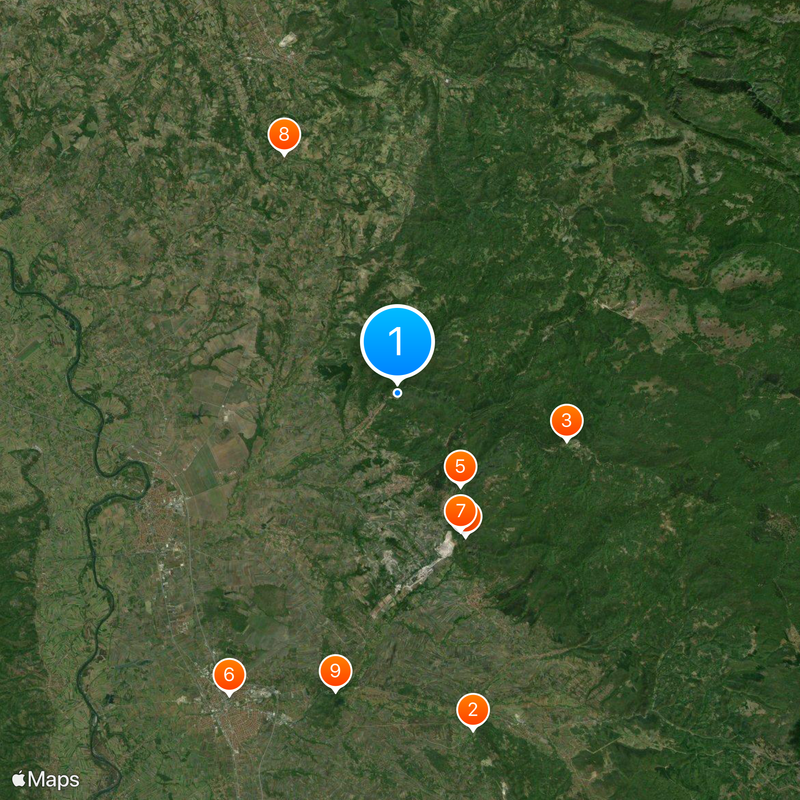The image size is (800, 800).
Task: Select the orange map pin 5
Action: (460, 466)
